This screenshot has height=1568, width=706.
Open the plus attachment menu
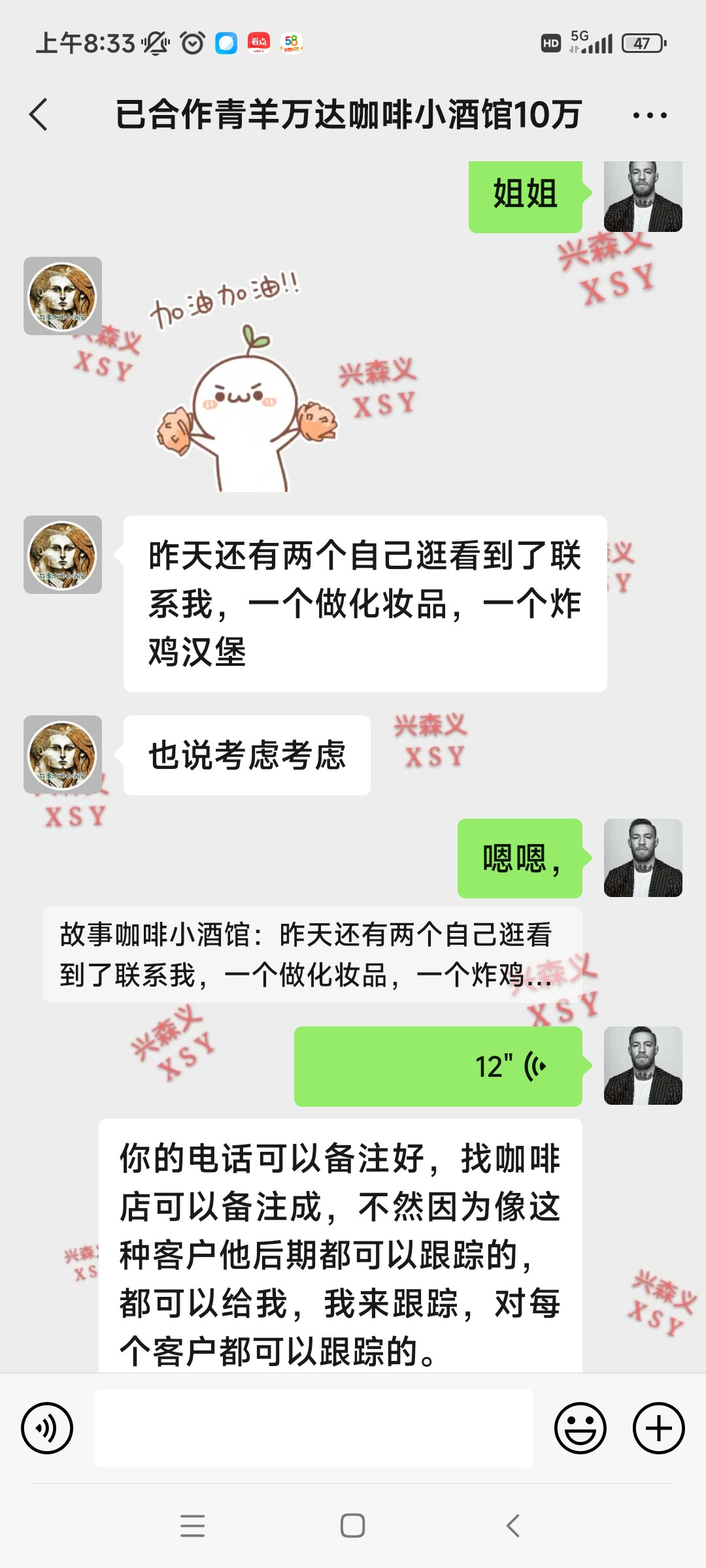[x=658, y=1428]
